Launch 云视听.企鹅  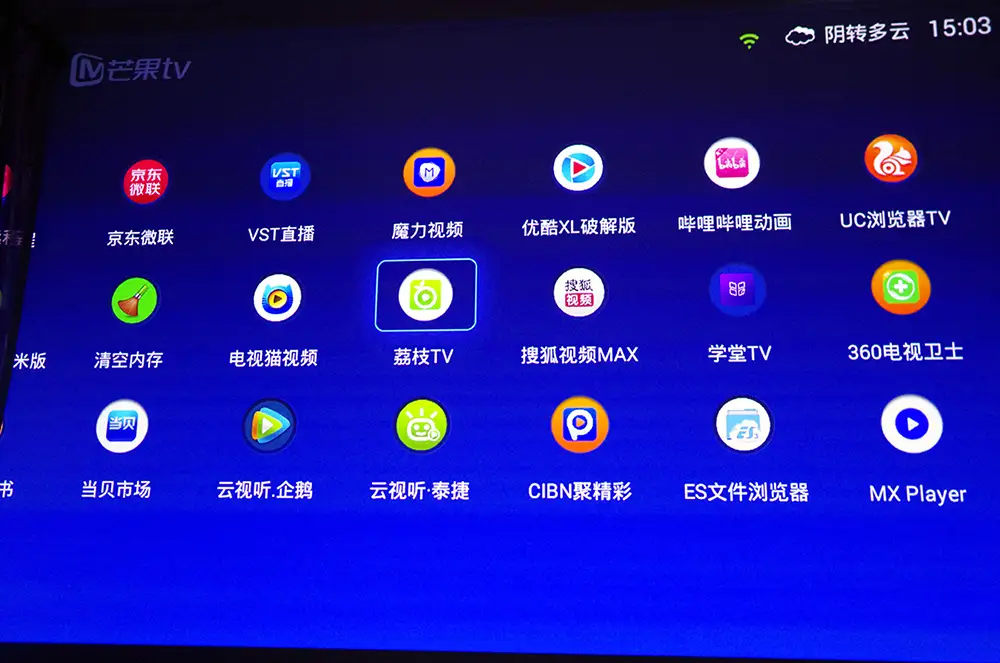[269, 427]
